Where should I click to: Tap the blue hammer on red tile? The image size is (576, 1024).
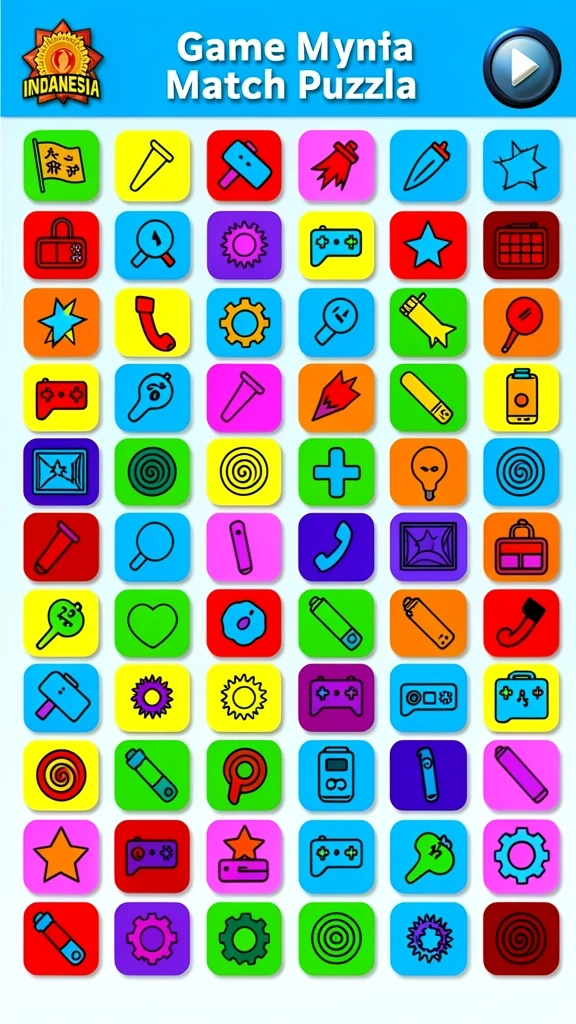244,166
